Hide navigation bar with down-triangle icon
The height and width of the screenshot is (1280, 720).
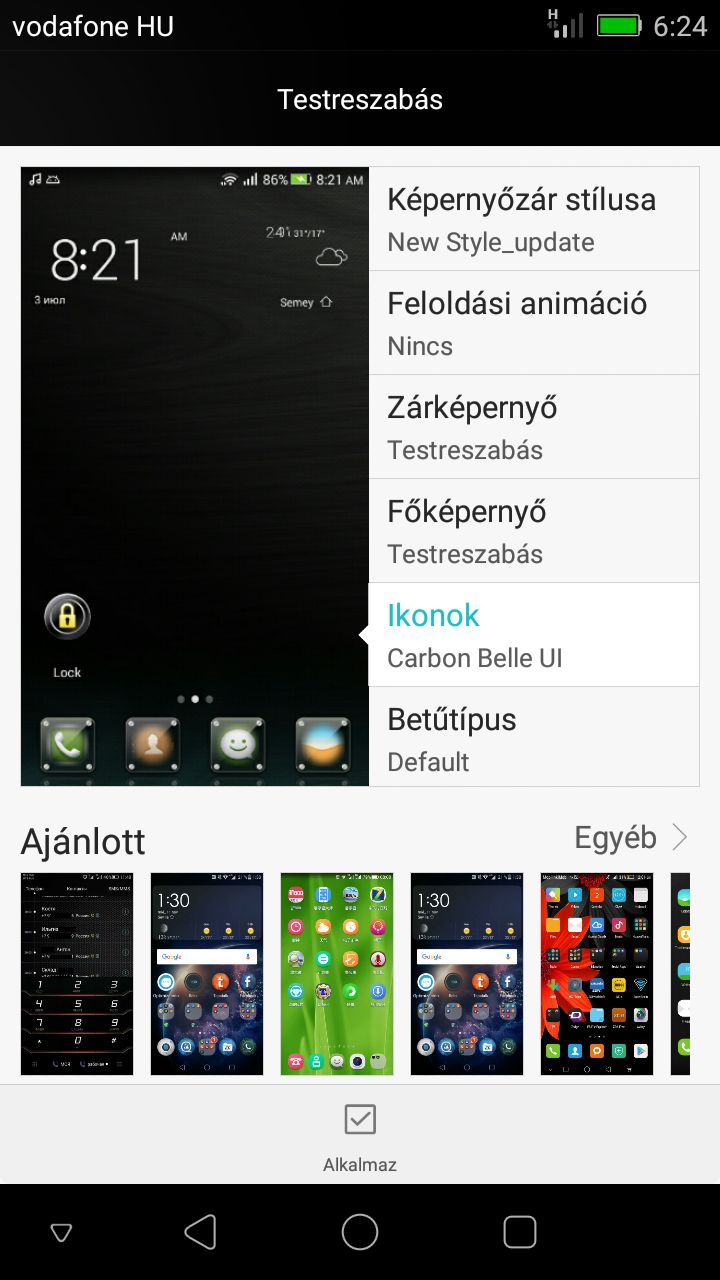click(x=61, y=1233)
